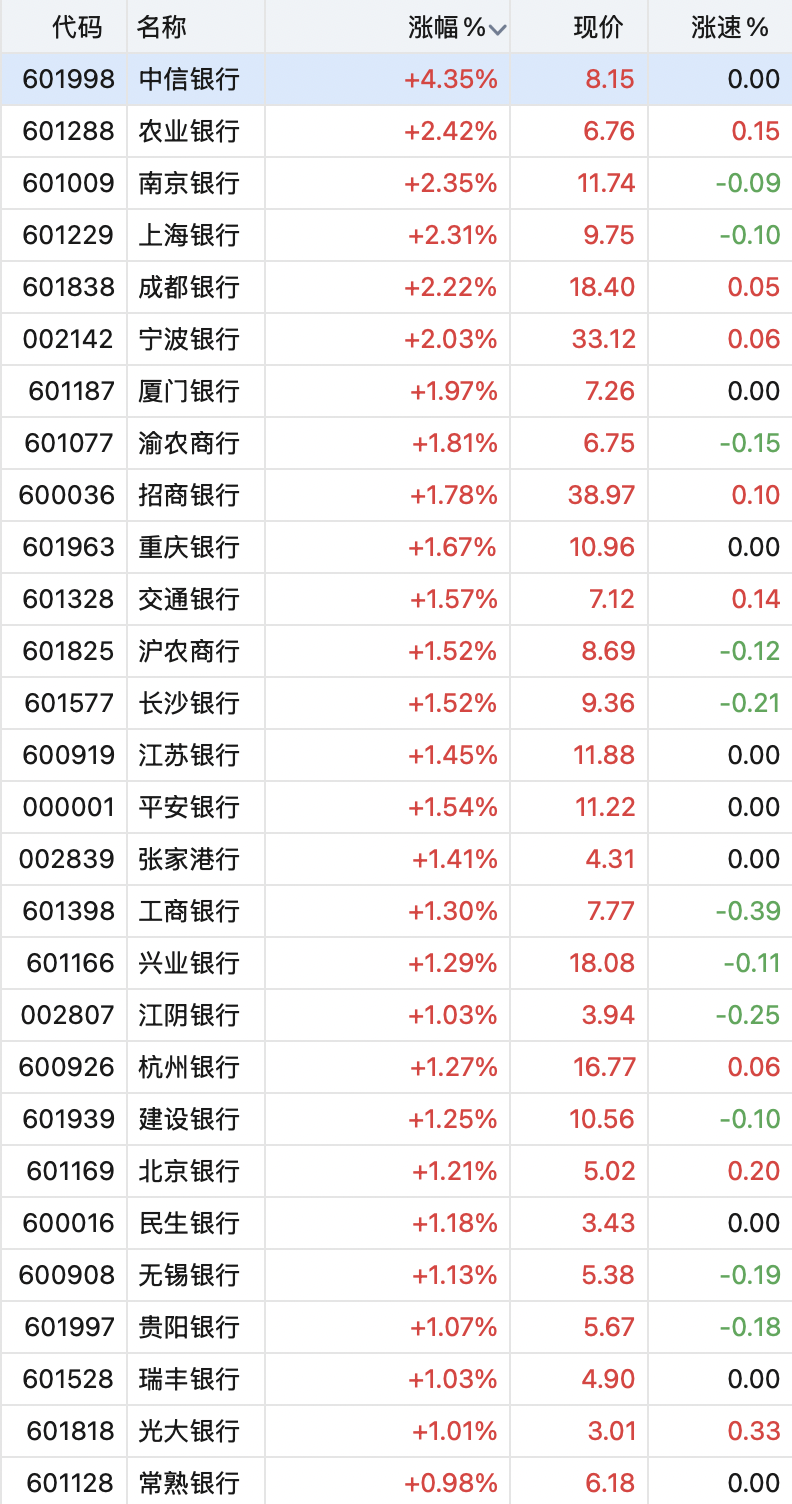
Task: Open 农业银行 stock details
Action: 396,131
